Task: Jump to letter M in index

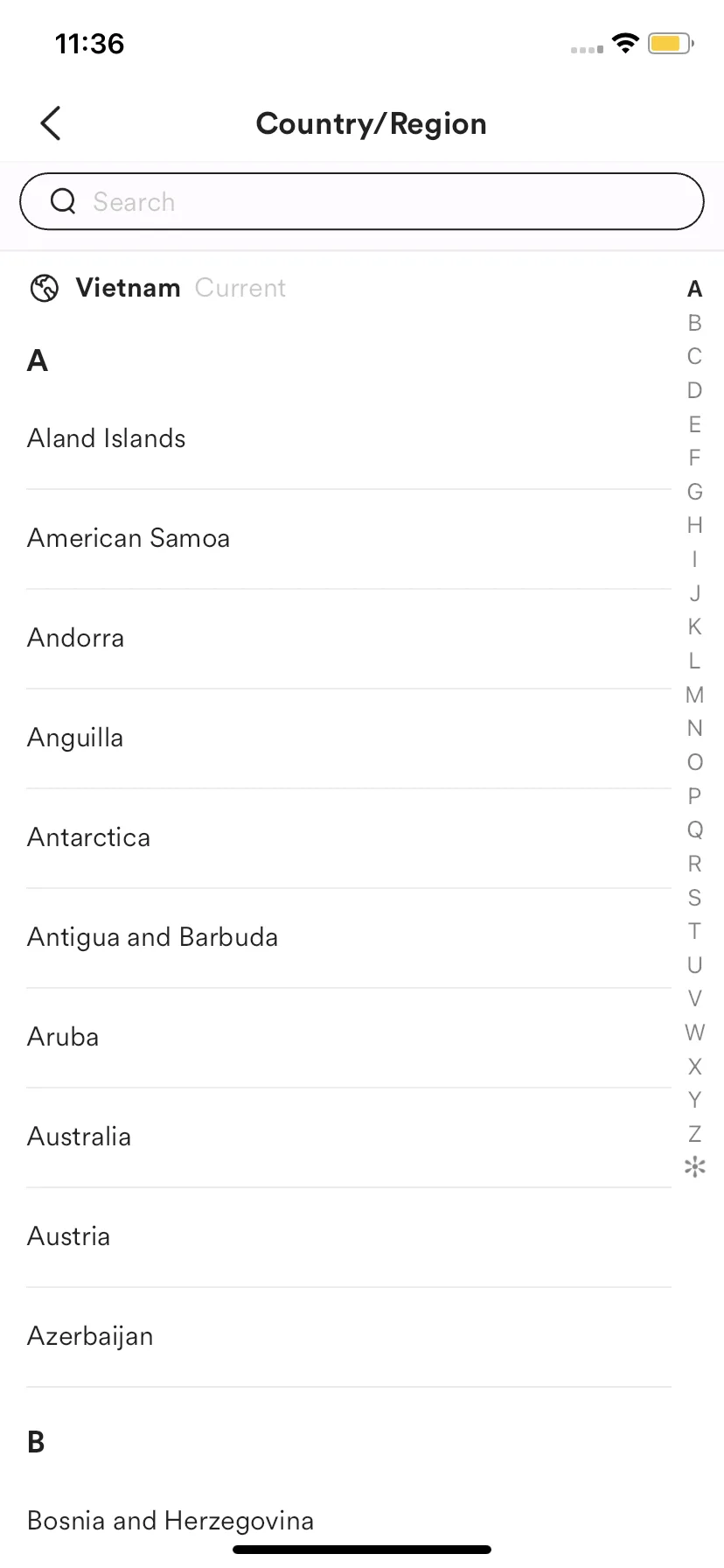Action: pos(694,695)
